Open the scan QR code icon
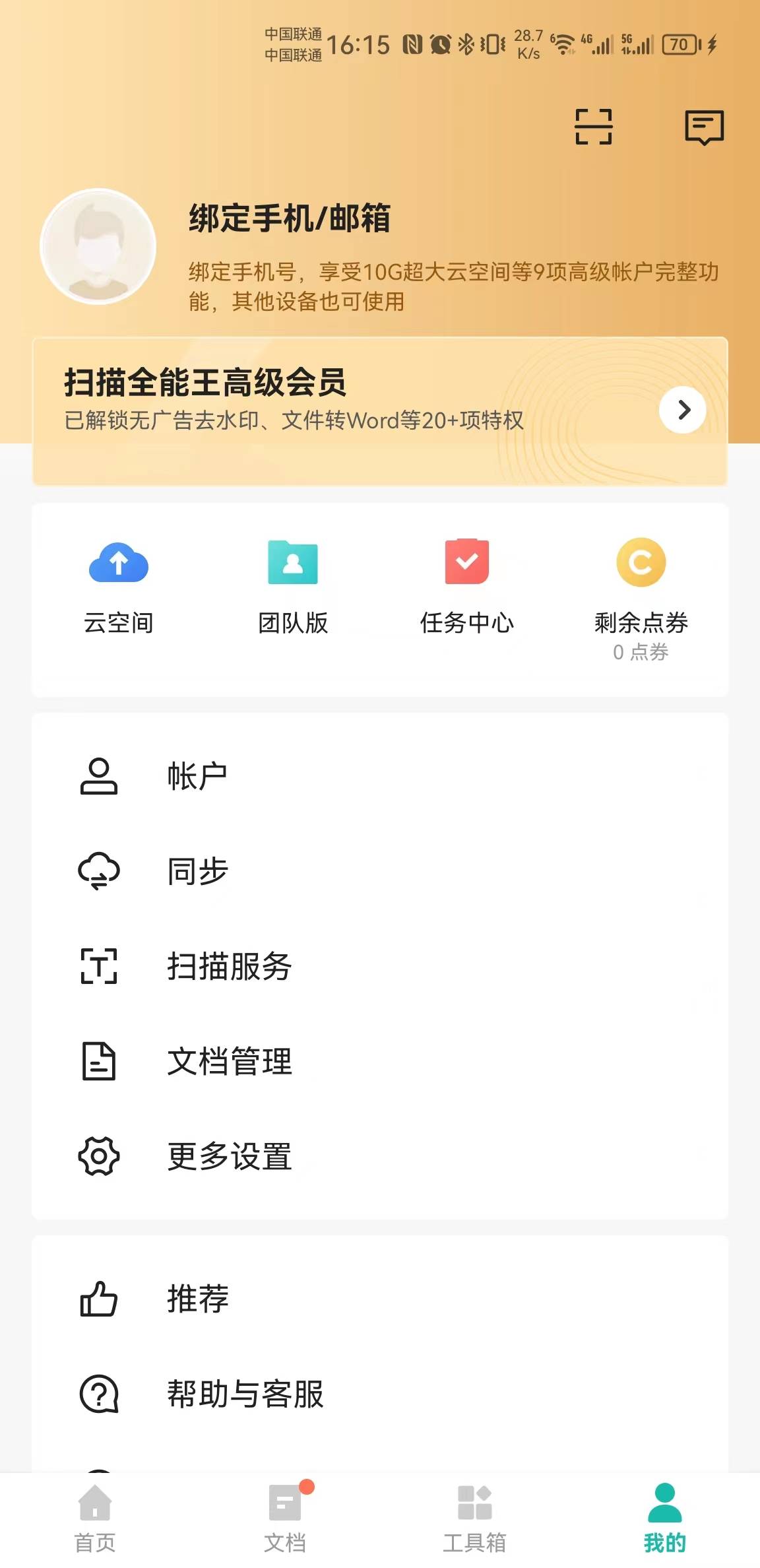 pyautogui.click(x=594, y=127)
